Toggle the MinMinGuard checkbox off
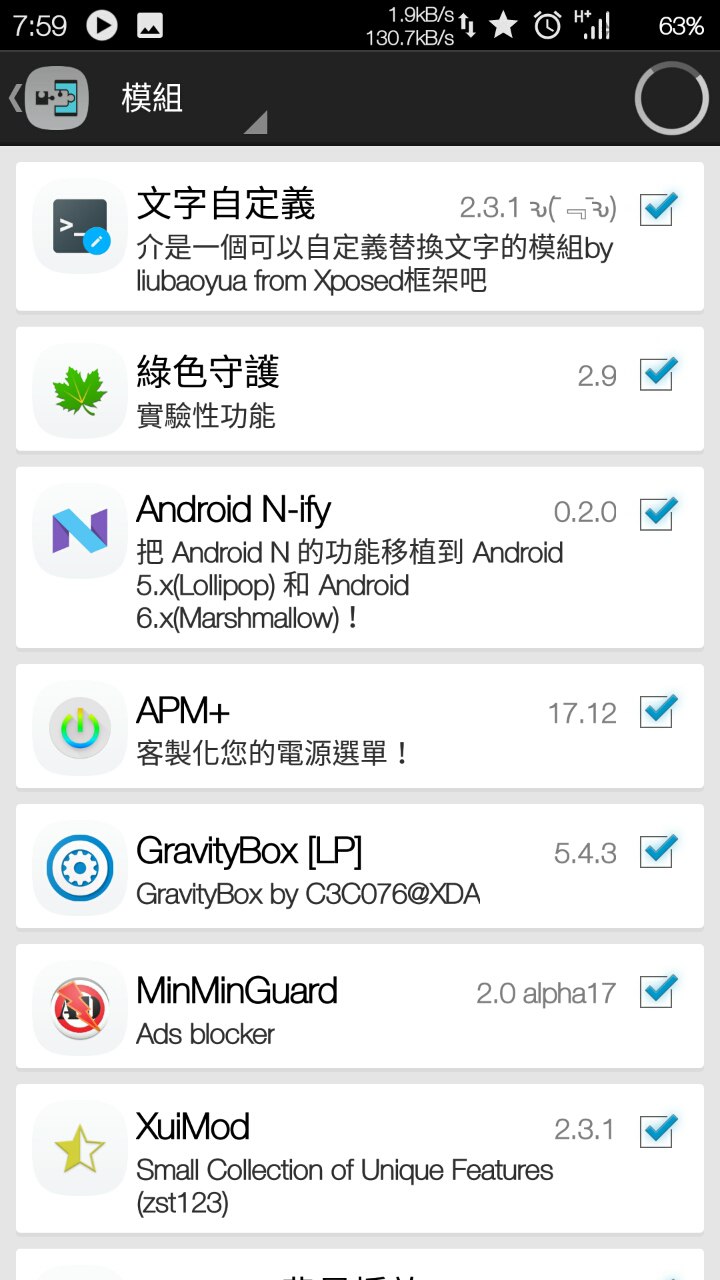This screenshot has width=720, height=1280. [x=659, y=992]
